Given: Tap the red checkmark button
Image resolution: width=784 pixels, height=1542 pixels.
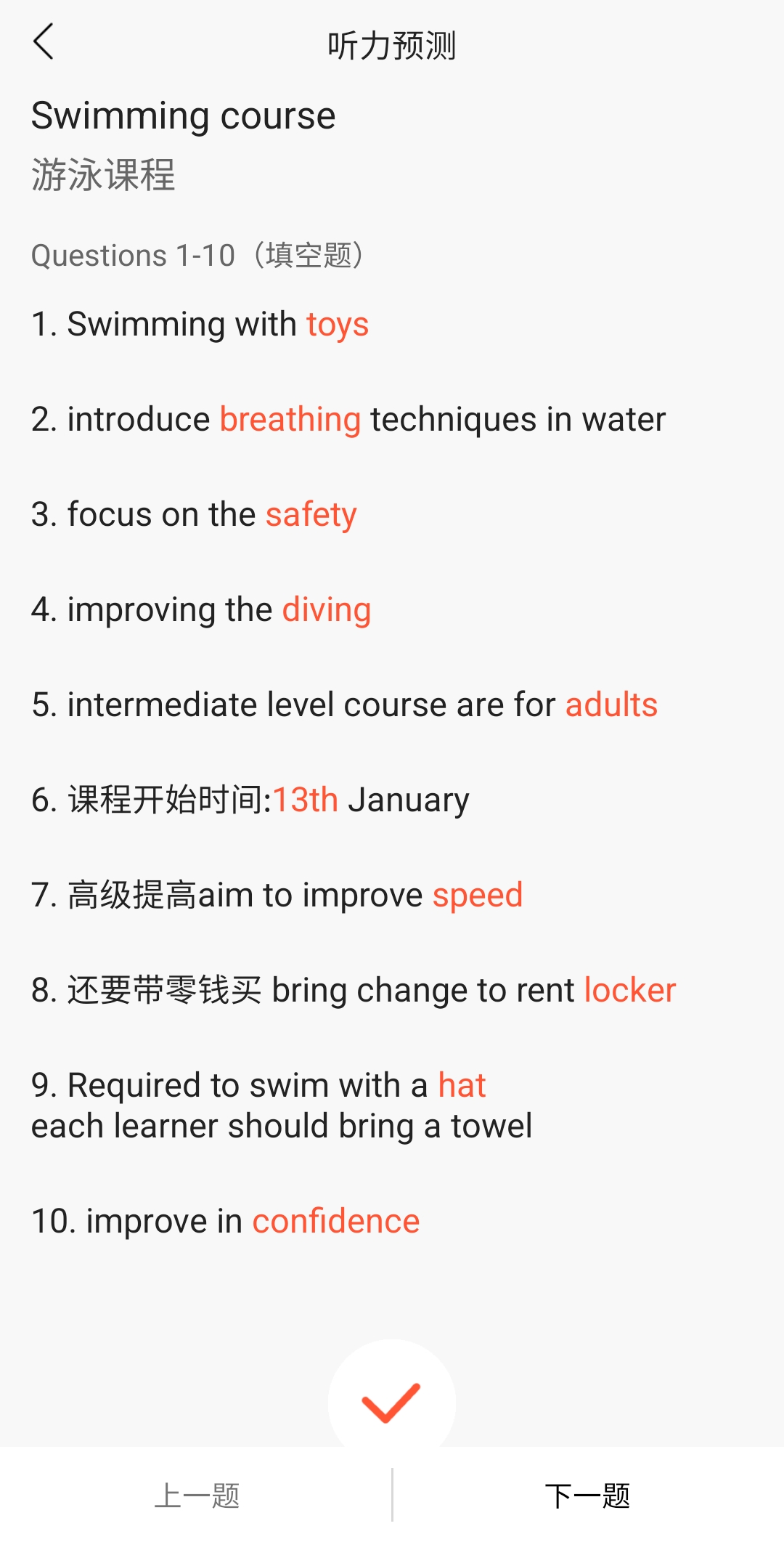Looking at the screenshot, I should 392,1402.
